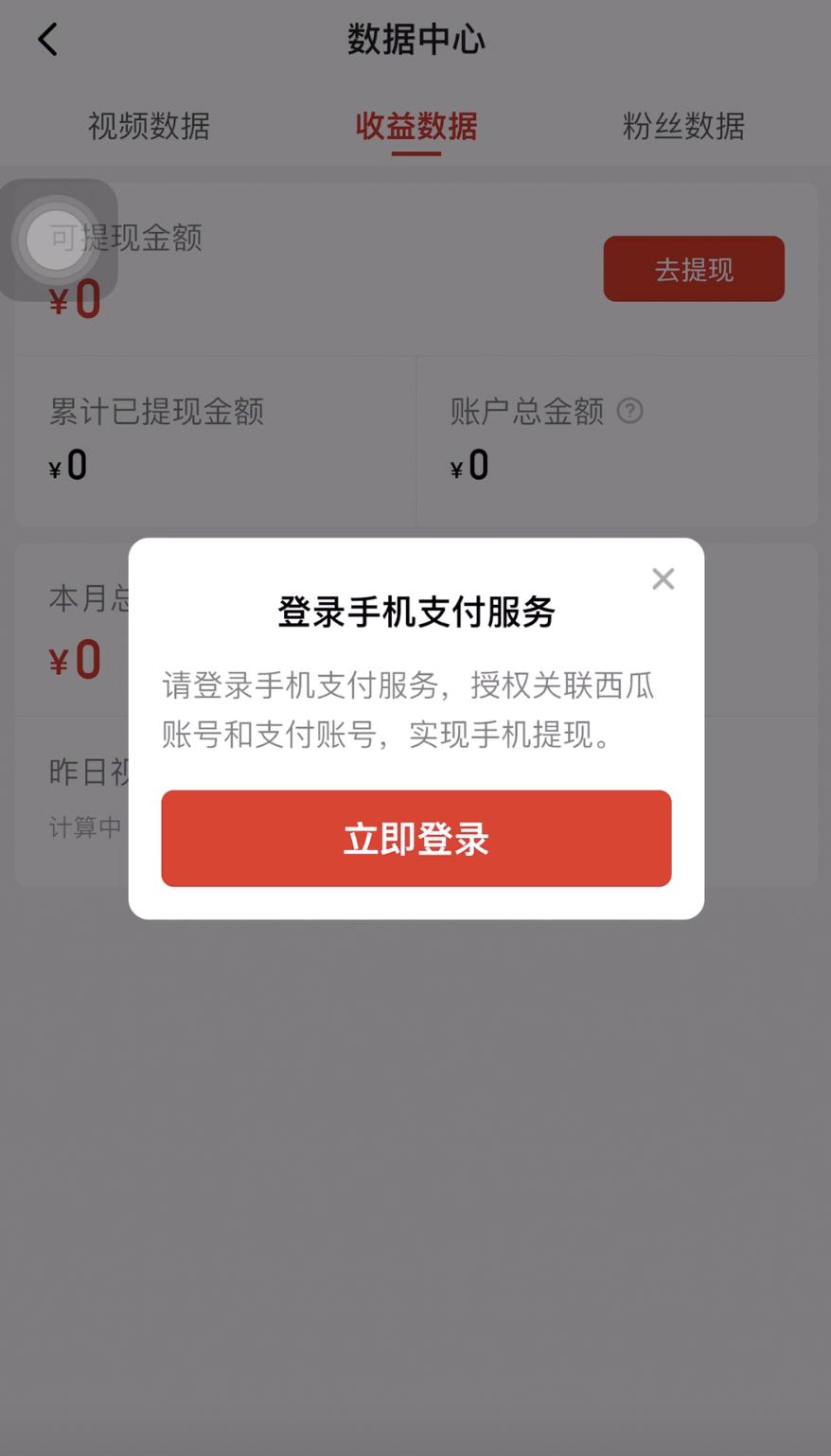Select the active 收益数据 tab

pyautogui.click(x=415, y=127)
